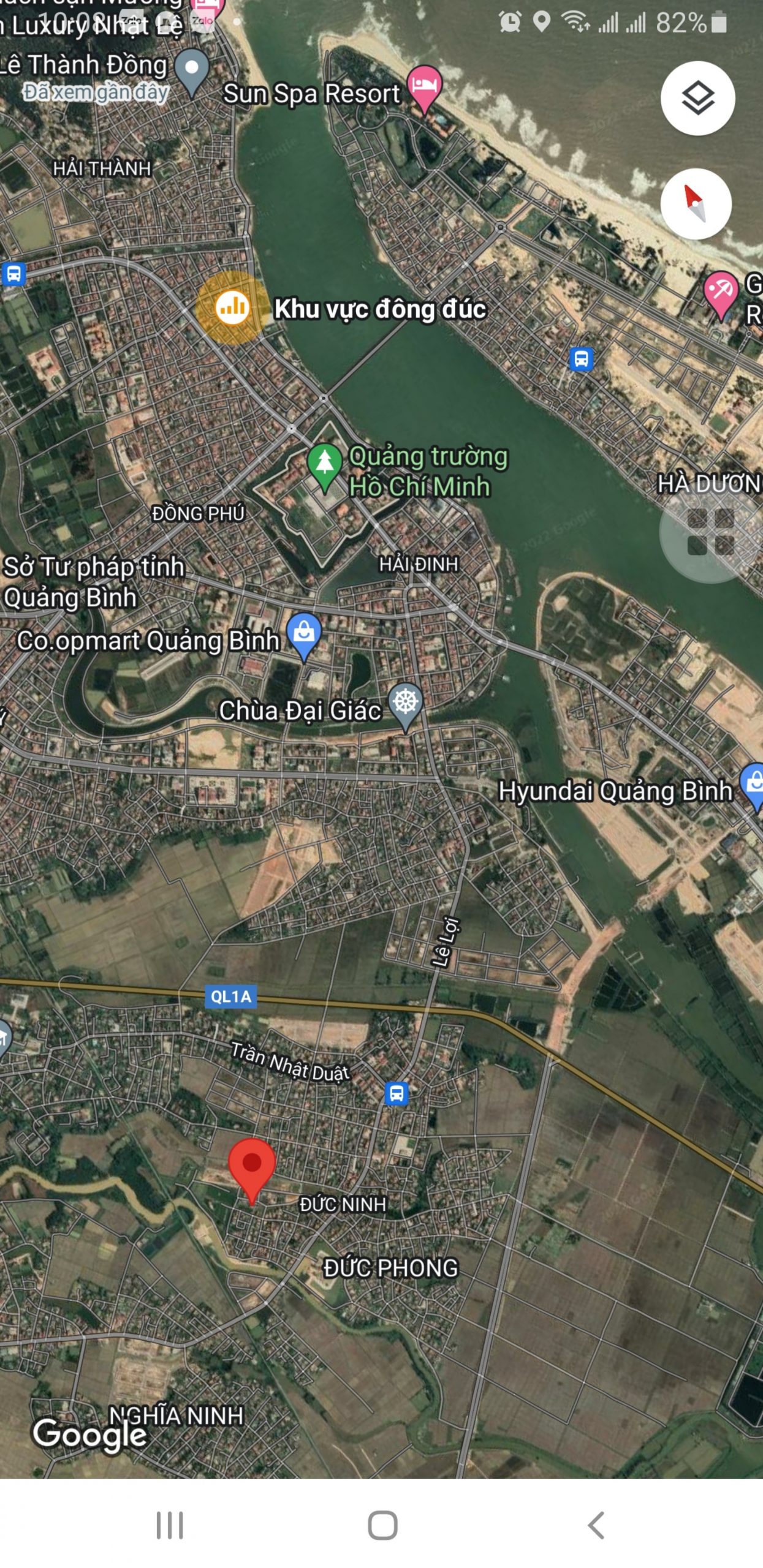
Task: Go to the home screen
Action: (x=382, y=1525)
